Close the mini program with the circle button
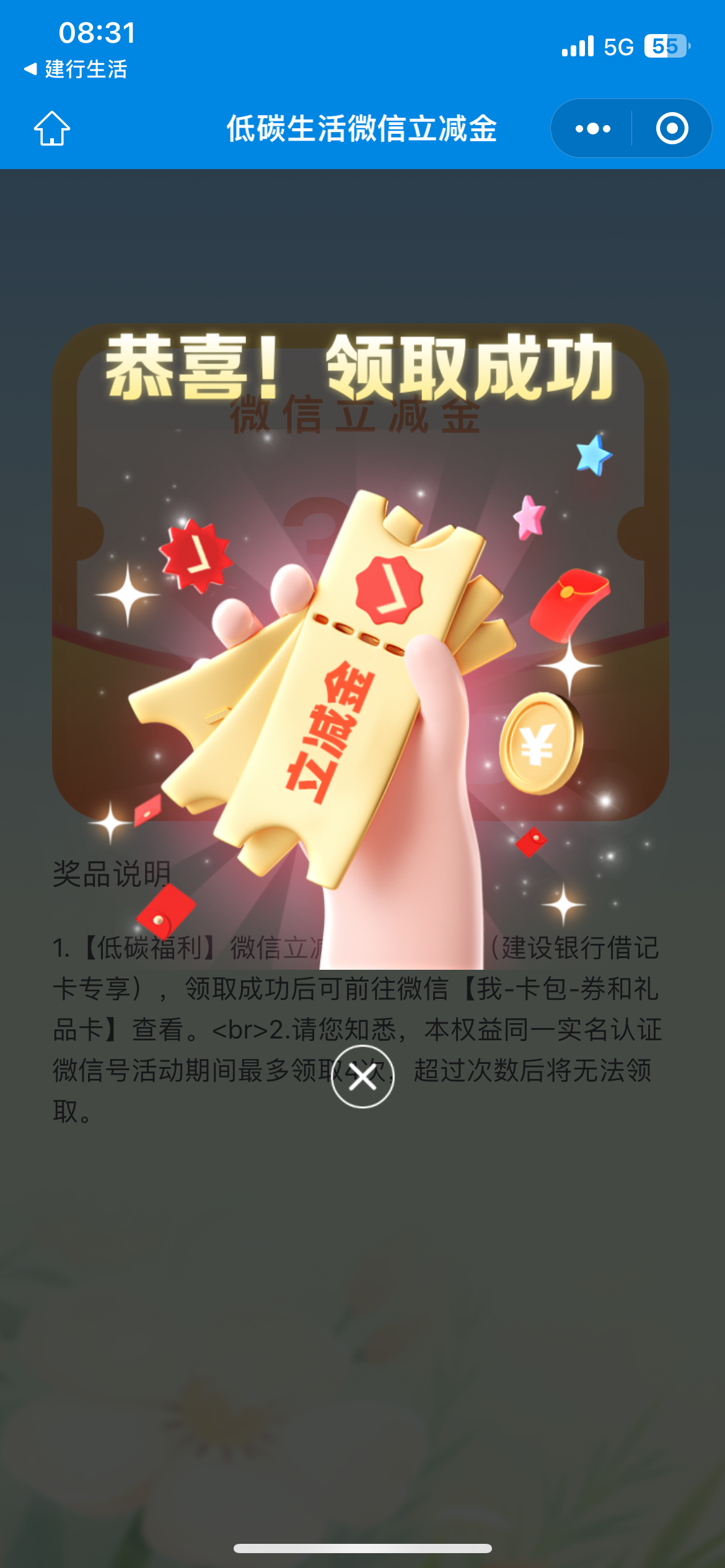Viewport: 725px width, 1568px height. [x=672, y=129]
